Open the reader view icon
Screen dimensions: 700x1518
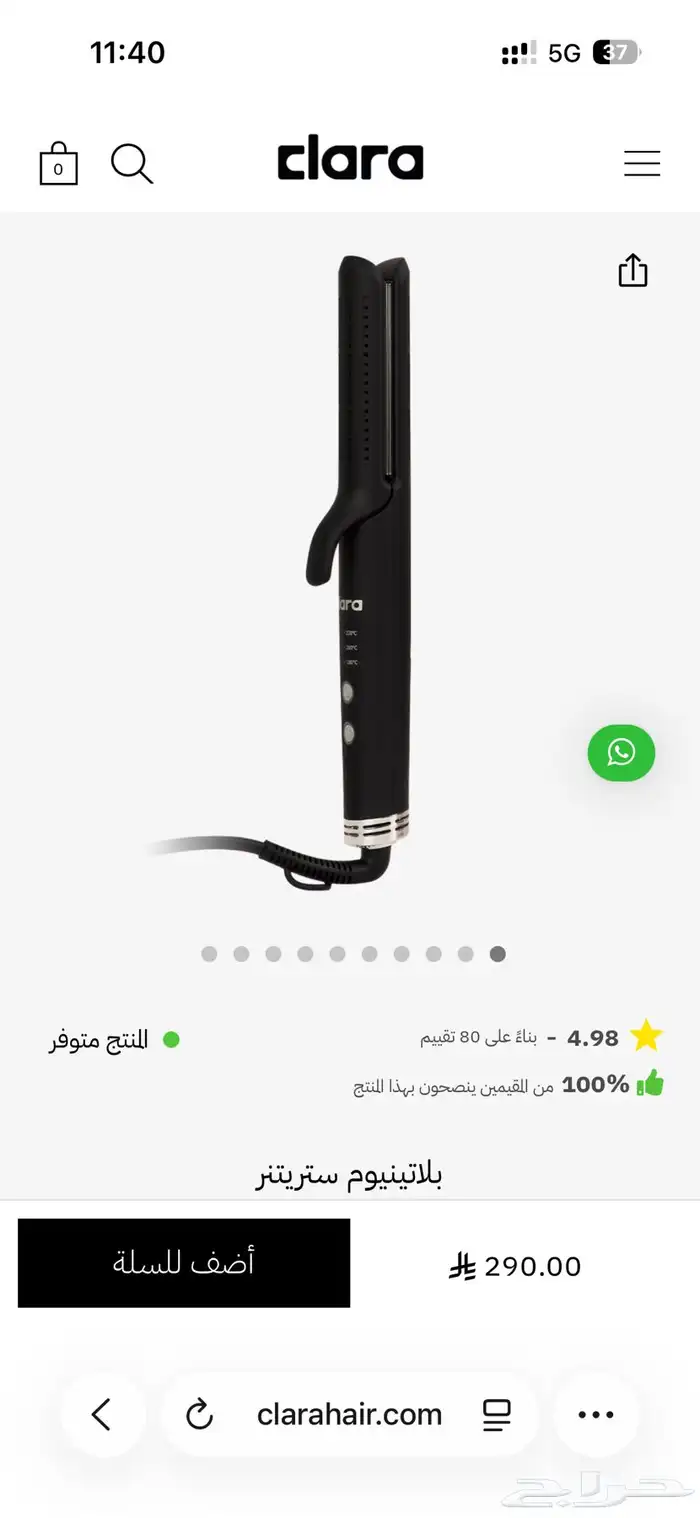pos(496,1414)
